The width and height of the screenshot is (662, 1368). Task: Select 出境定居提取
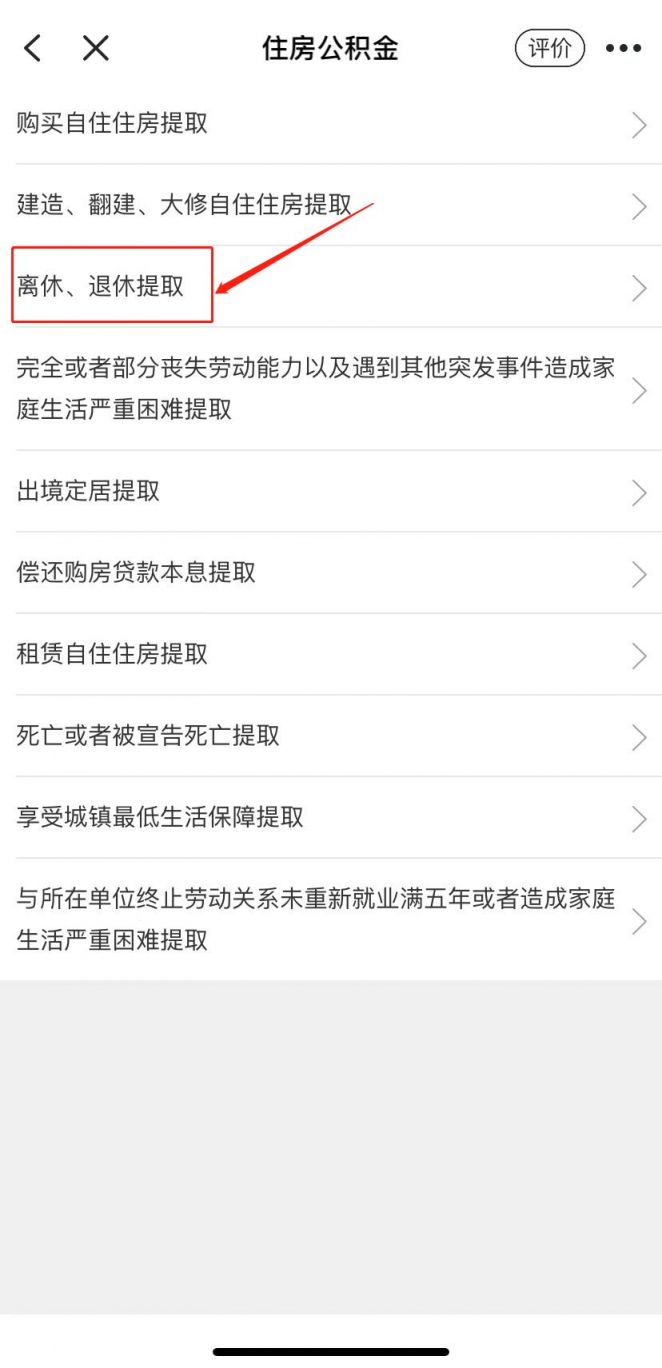pyautogui.click(x=330, y=492)
